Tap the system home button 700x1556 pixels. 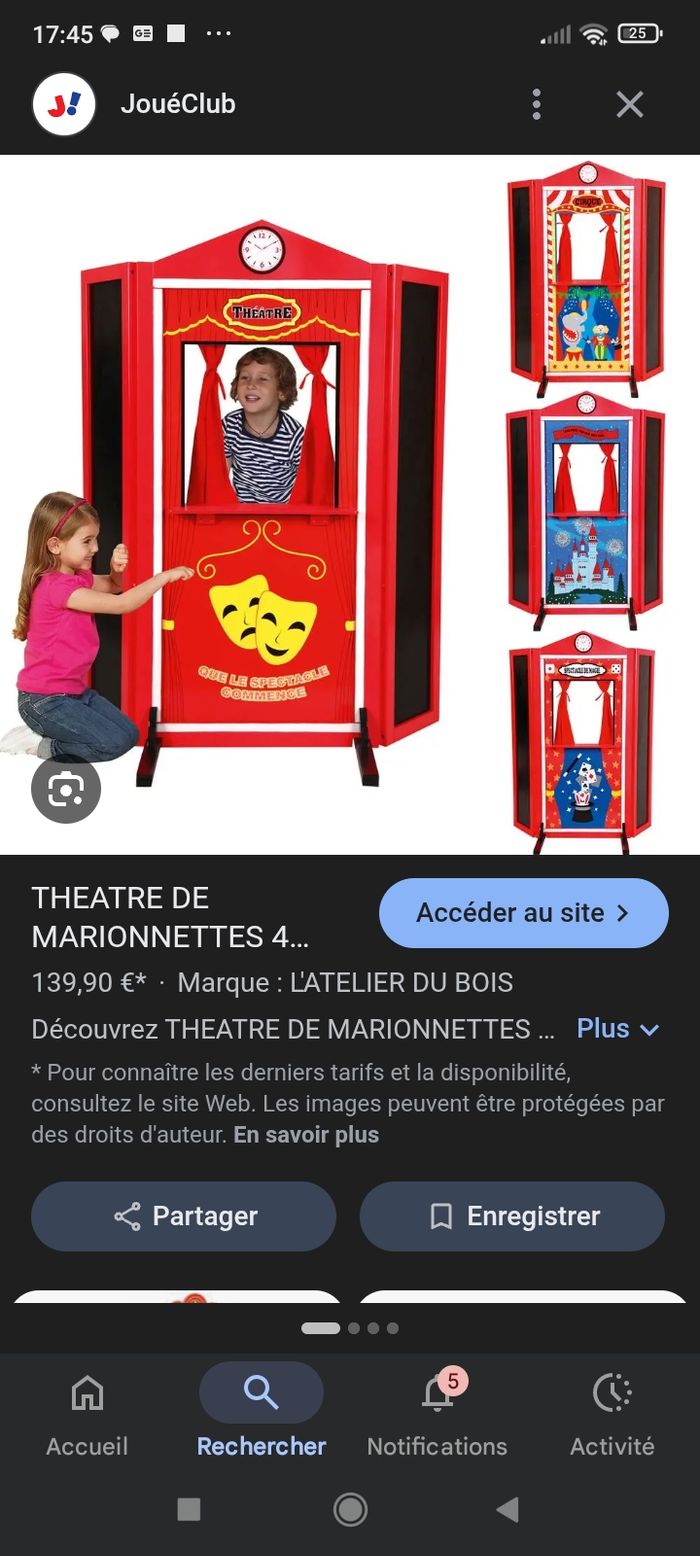click(350, 1509)
